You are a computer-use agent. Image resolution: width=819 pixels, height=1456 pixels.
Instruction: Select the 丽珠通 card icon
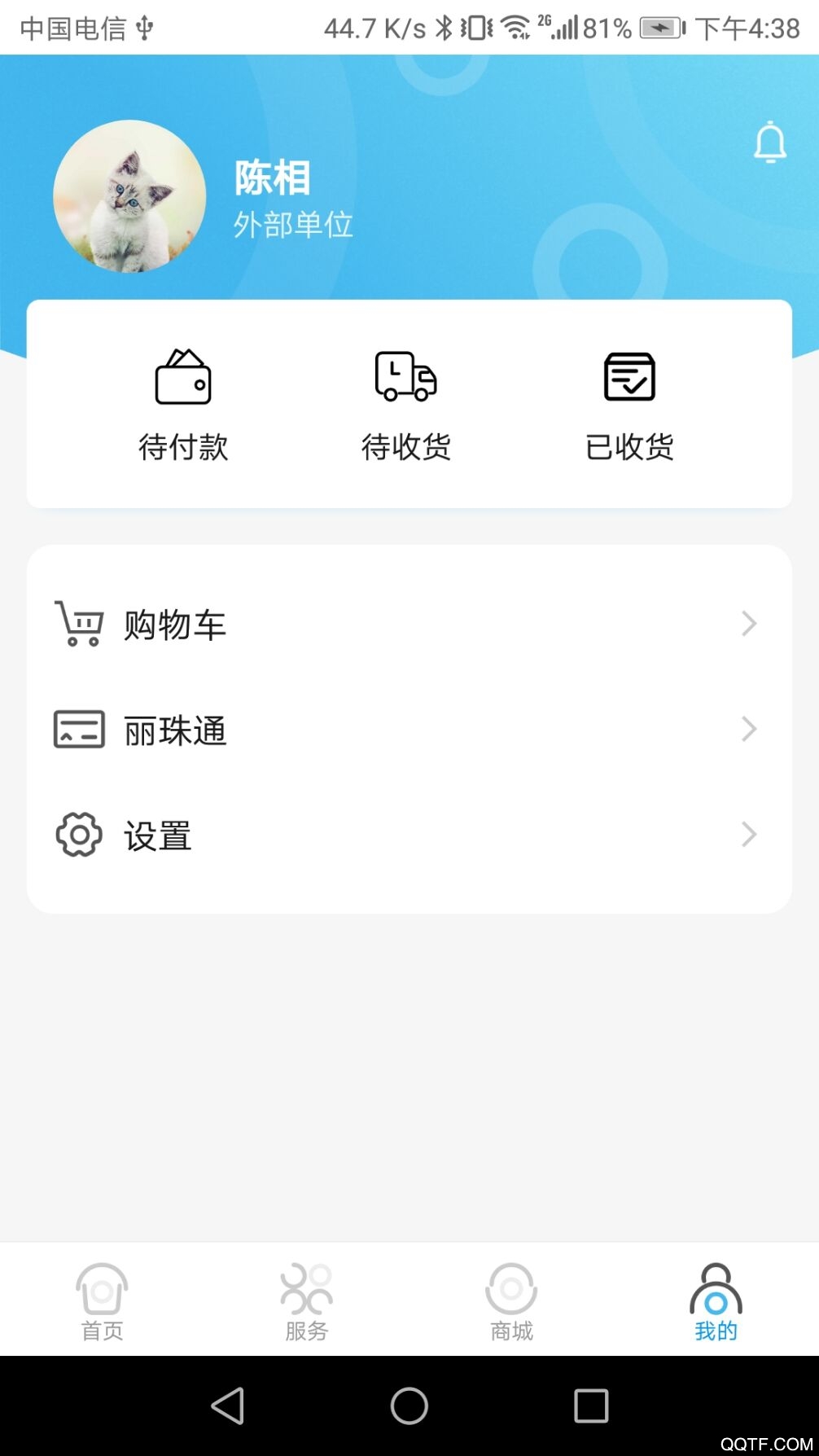[77, 729]
